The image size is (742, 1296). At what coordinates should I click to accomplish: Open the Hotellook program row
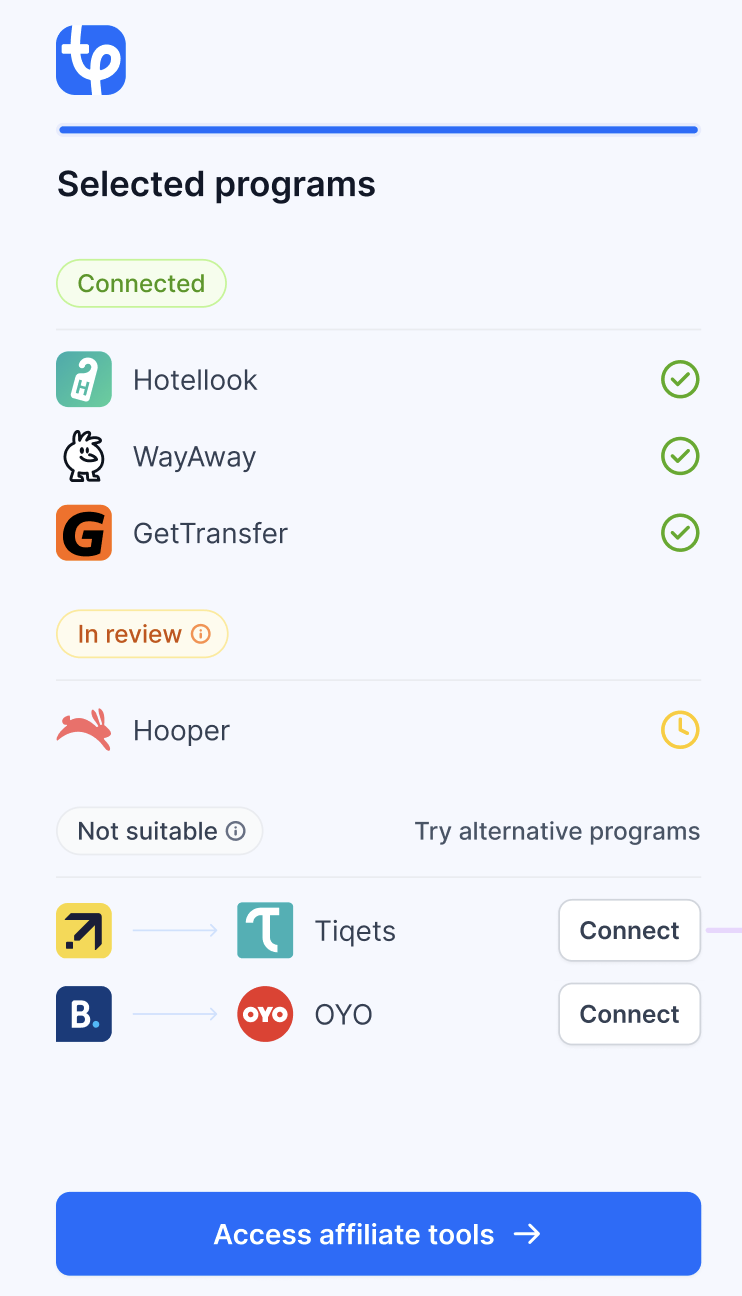pyautogui.click(x=378, y=380)
